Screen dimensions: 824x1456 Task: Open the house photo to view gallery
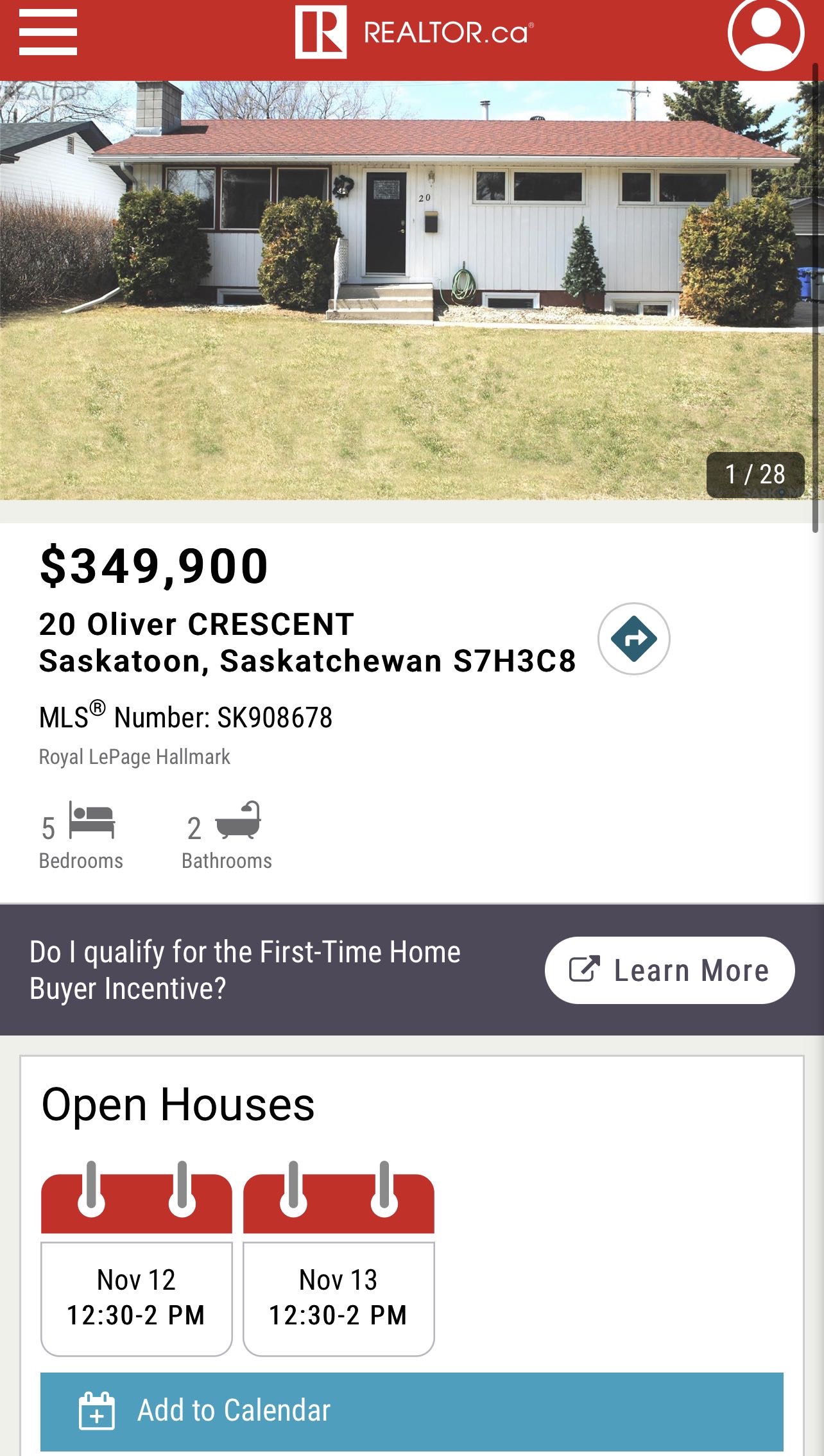(411, 289)
